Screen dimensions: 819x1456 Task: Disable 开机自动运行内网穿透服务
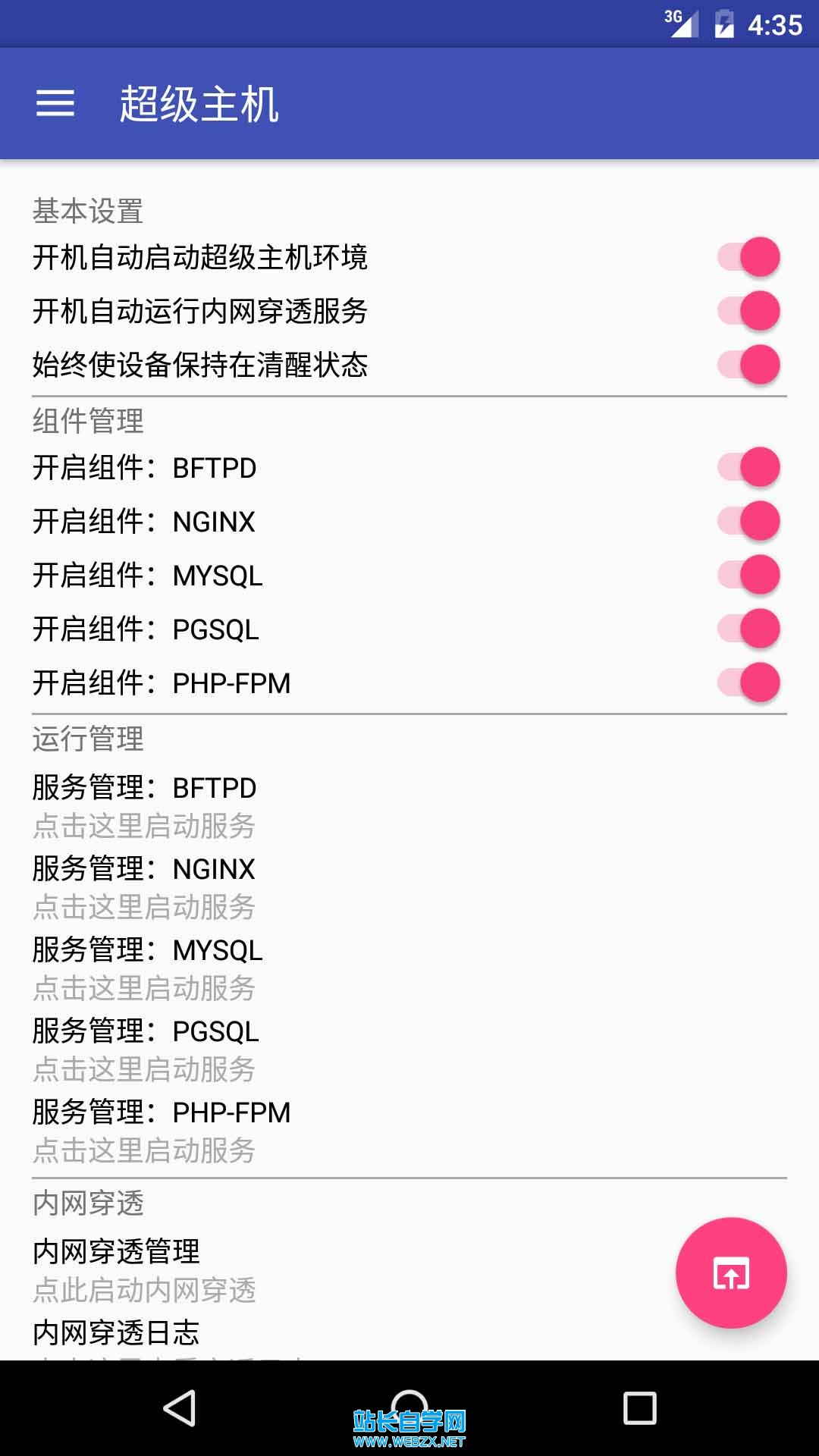click(749, 311)
